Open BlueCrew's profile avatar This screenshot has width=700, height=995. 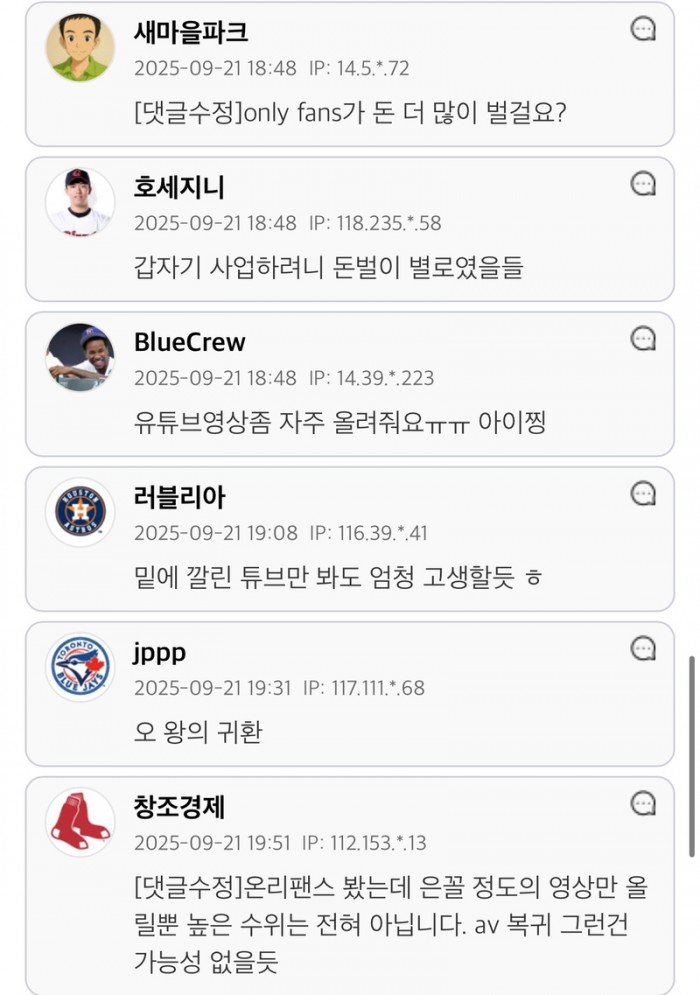tap(80, 358)
